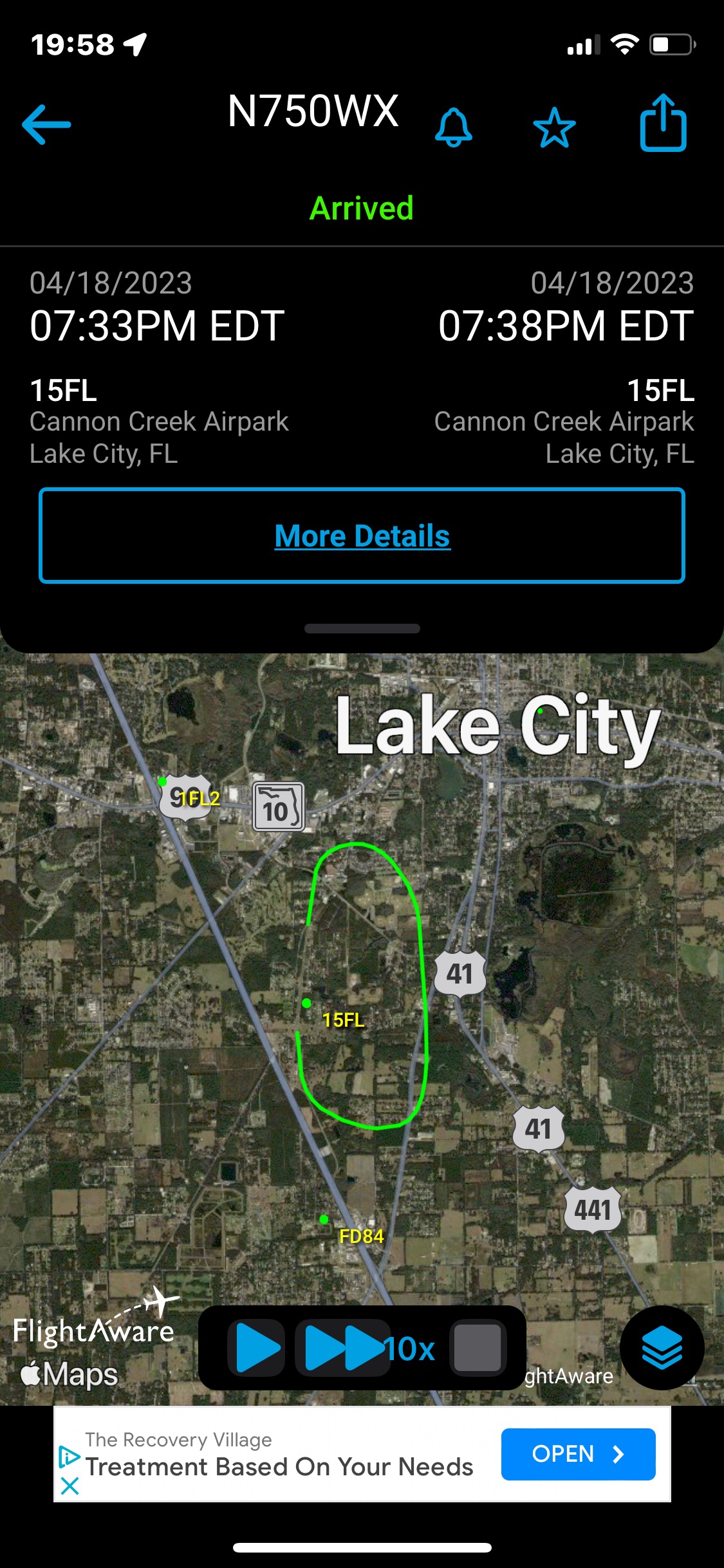This screenshot has width=724, height=1568.
Task: Go back using the arrow
Action: [x=46, y=124]
